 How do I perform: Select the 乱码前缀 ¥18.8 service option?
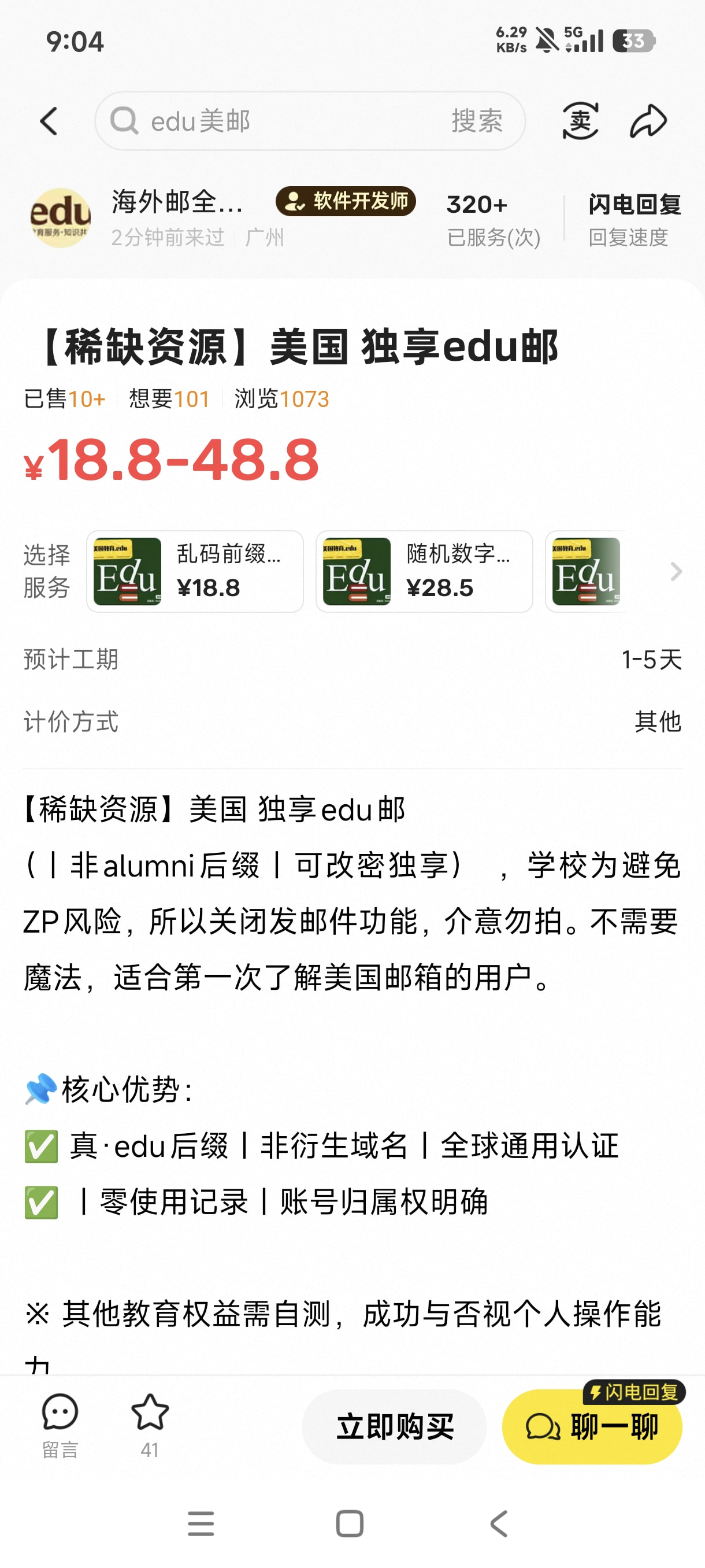[195, 571]
